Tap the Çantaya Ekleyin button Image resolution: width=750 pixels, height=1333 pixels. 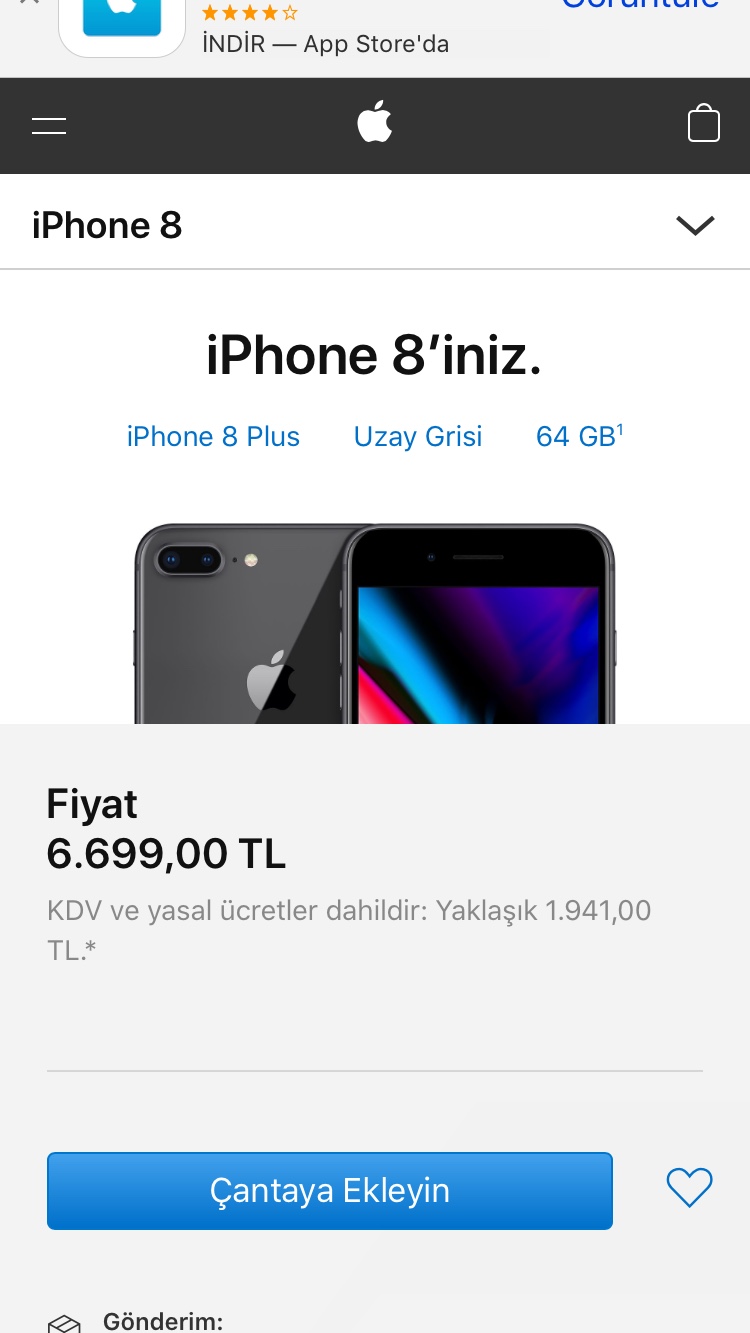coord(330,1191)
